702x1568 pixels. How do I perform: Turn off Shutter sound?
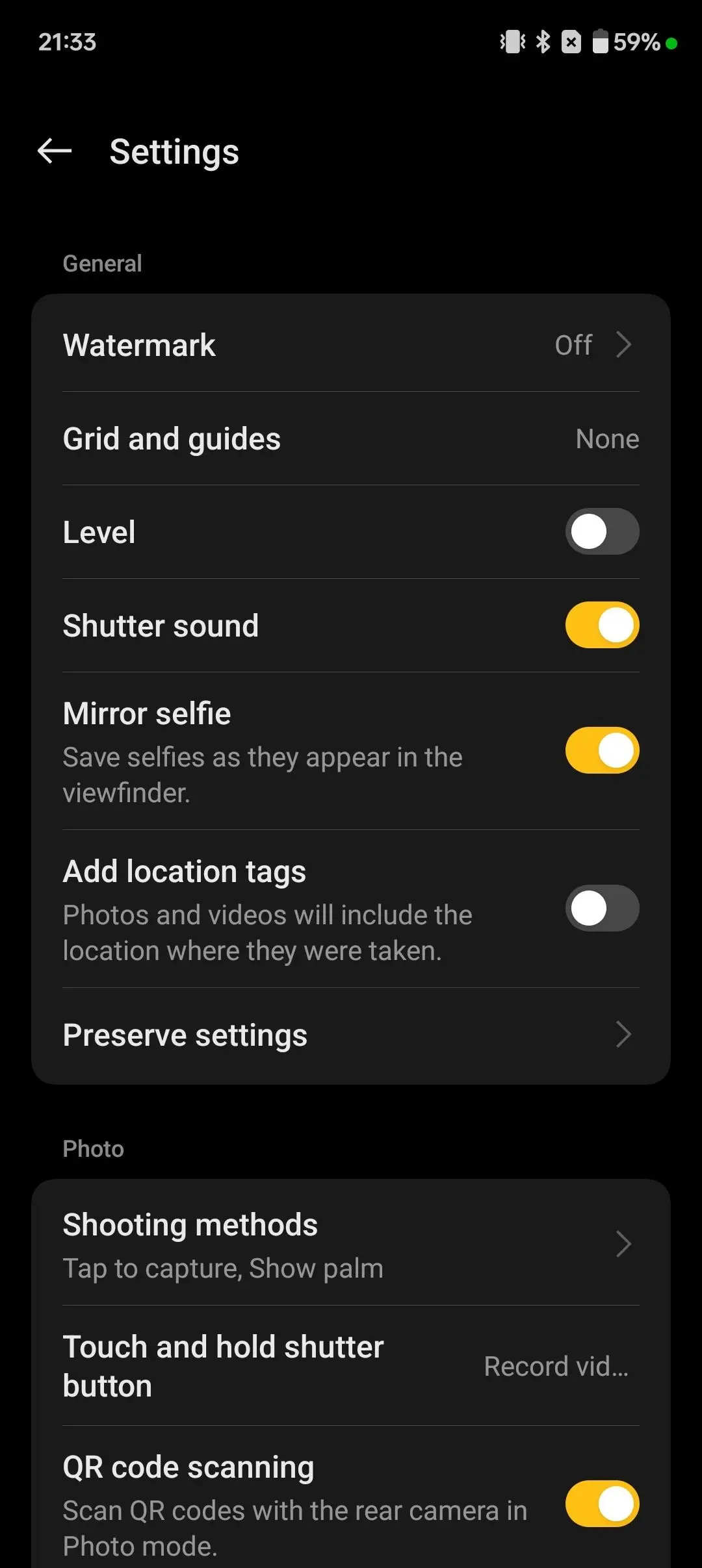[x=602, y=625]
